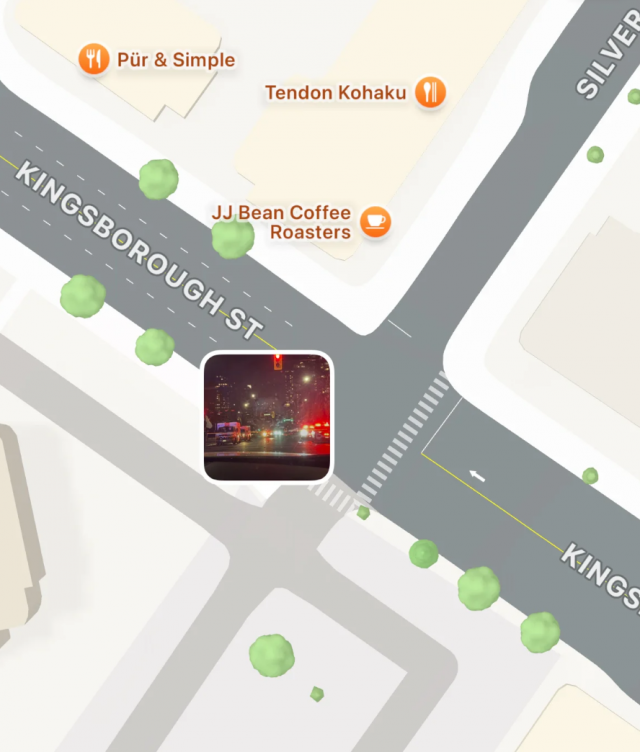Open the Pür & Simple restaurant marker
The image size is (640, 752).
pos(94,59)
